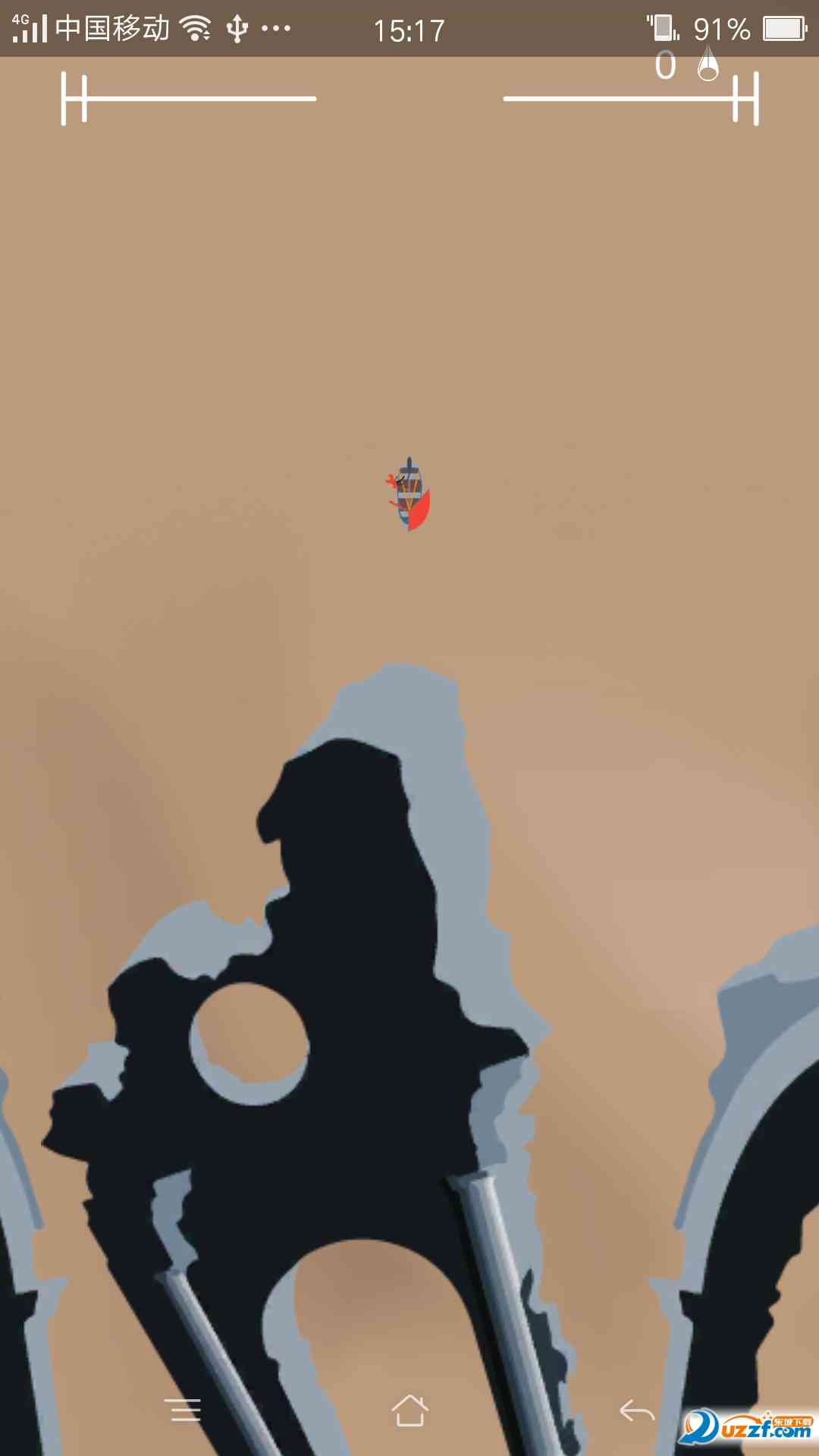Viewport: 819px width, 1456px height.
Task: Open the system menu button
Action: point(183,1410)
